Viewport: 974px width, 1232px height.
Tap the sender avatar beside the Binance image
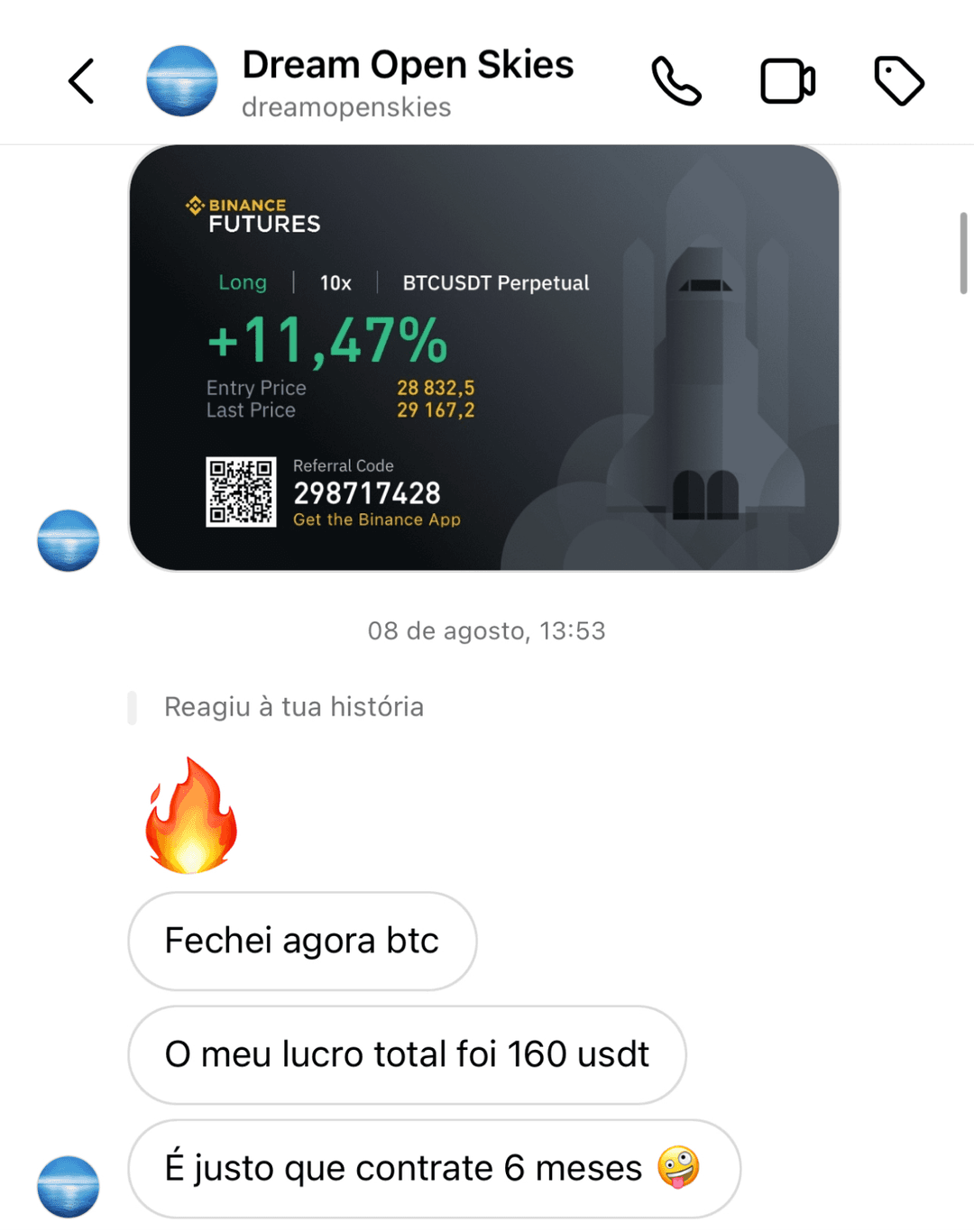pyautogui.click(x=69, y=541)
